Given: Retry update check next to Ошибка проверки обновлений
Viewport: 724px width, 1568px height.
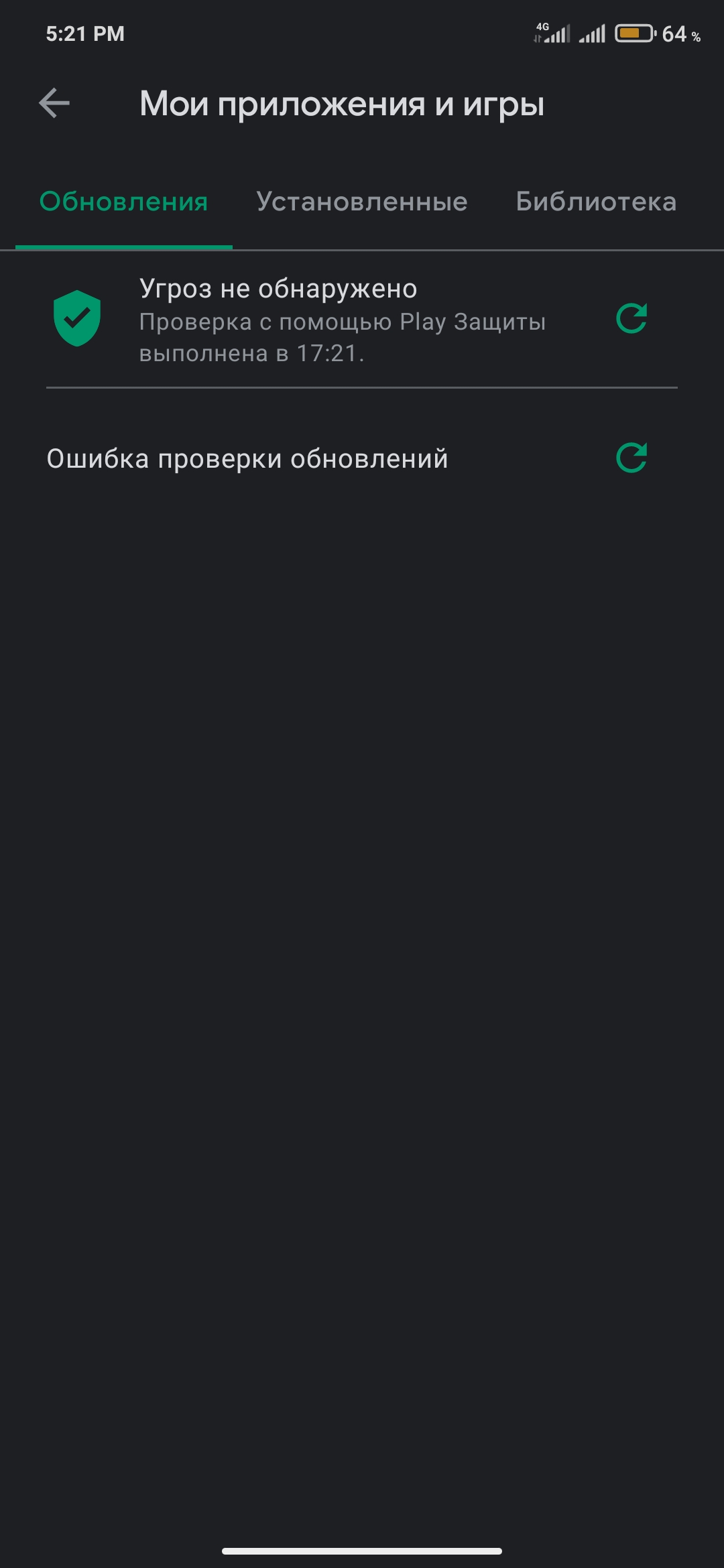Looking at the screenshot, I should pos(631,458).
